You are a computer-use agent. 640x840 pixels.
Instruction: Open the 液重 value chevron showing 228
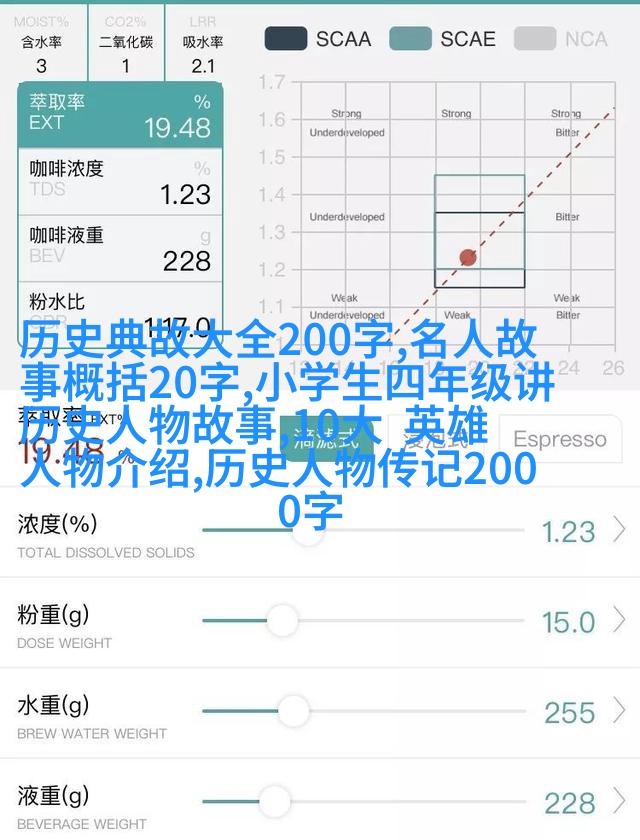click(x=620, y=802)
